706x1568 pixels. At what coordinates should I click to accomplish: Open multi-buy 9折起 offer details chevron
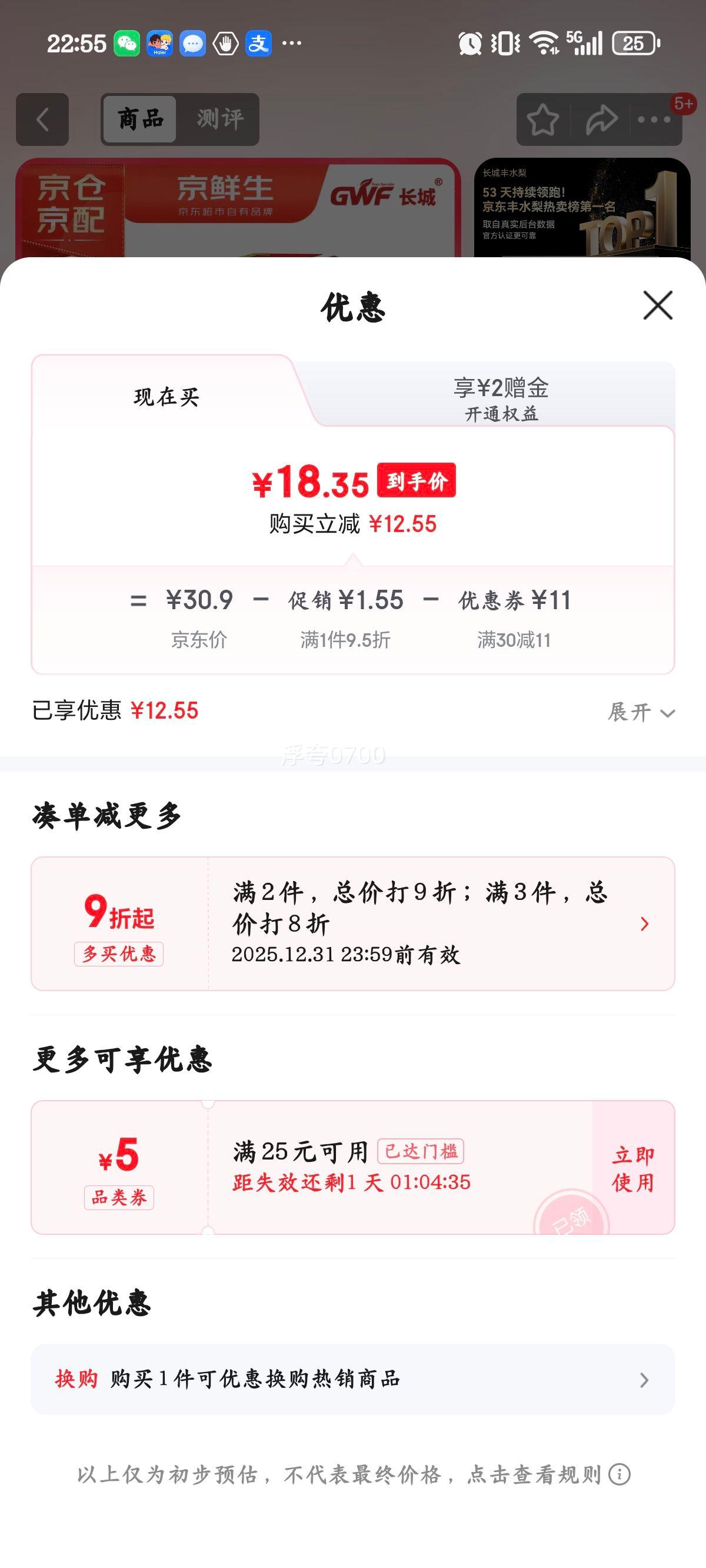coord(644,923)
